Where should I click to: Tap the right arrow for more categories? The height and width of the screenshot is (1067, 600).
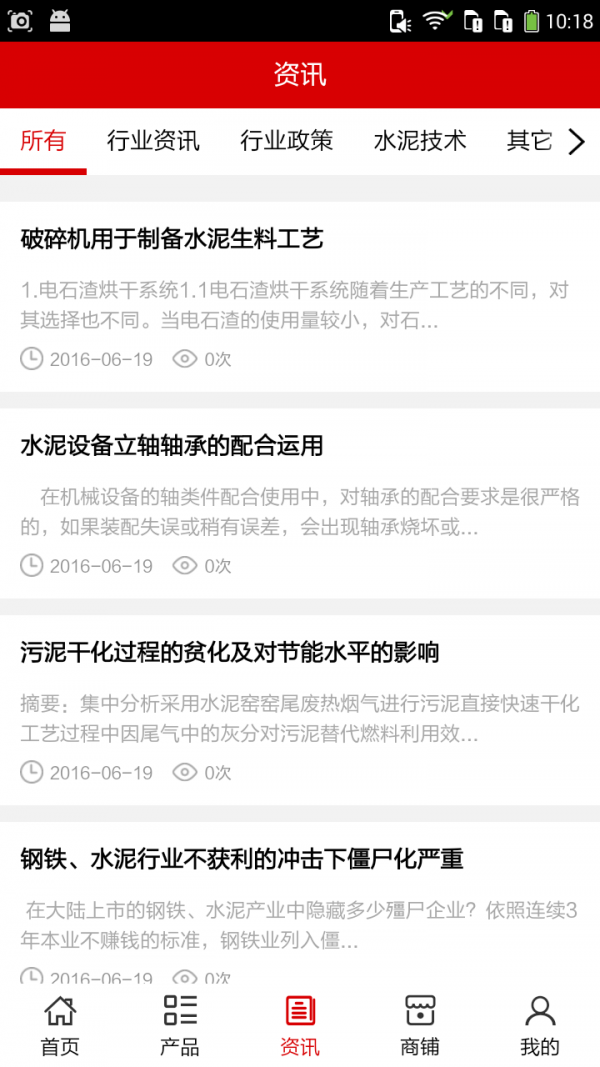(x=577, y=142)
